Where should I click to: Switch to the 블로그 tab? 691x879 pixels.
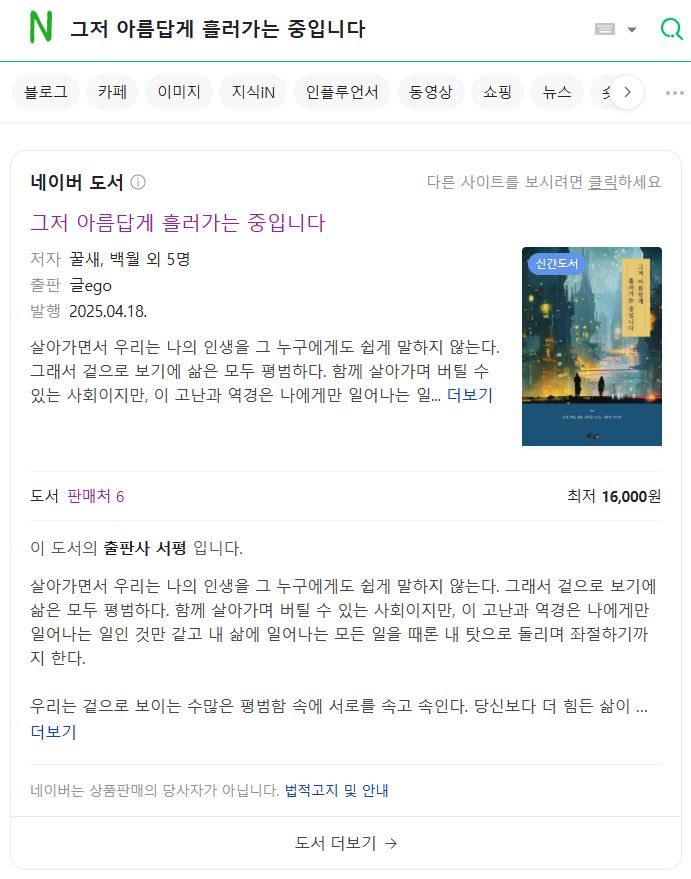tap(46, 92)
